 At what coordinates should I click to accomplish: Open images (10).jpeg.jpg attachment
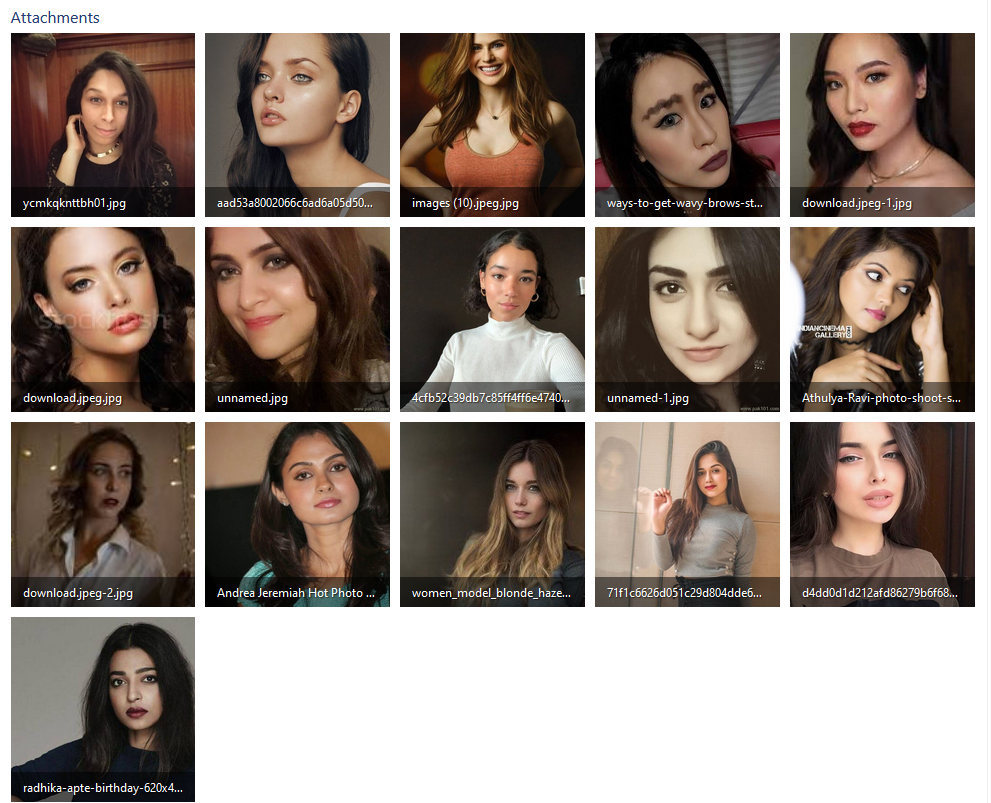pyautogui.click(x=492, y=125)
